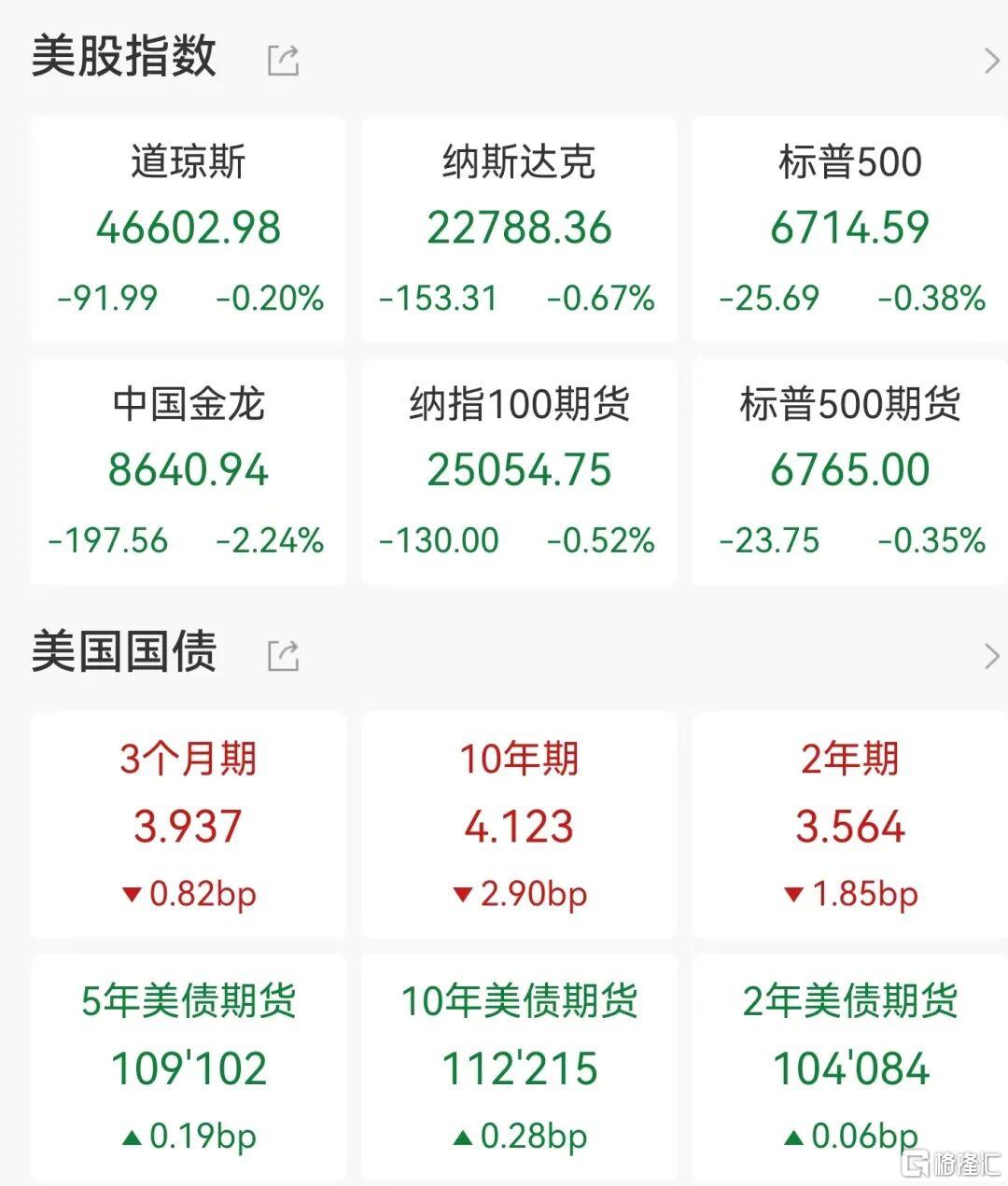Open the 标普500期货 card
1008x1186 pixels.
[849, 471]
